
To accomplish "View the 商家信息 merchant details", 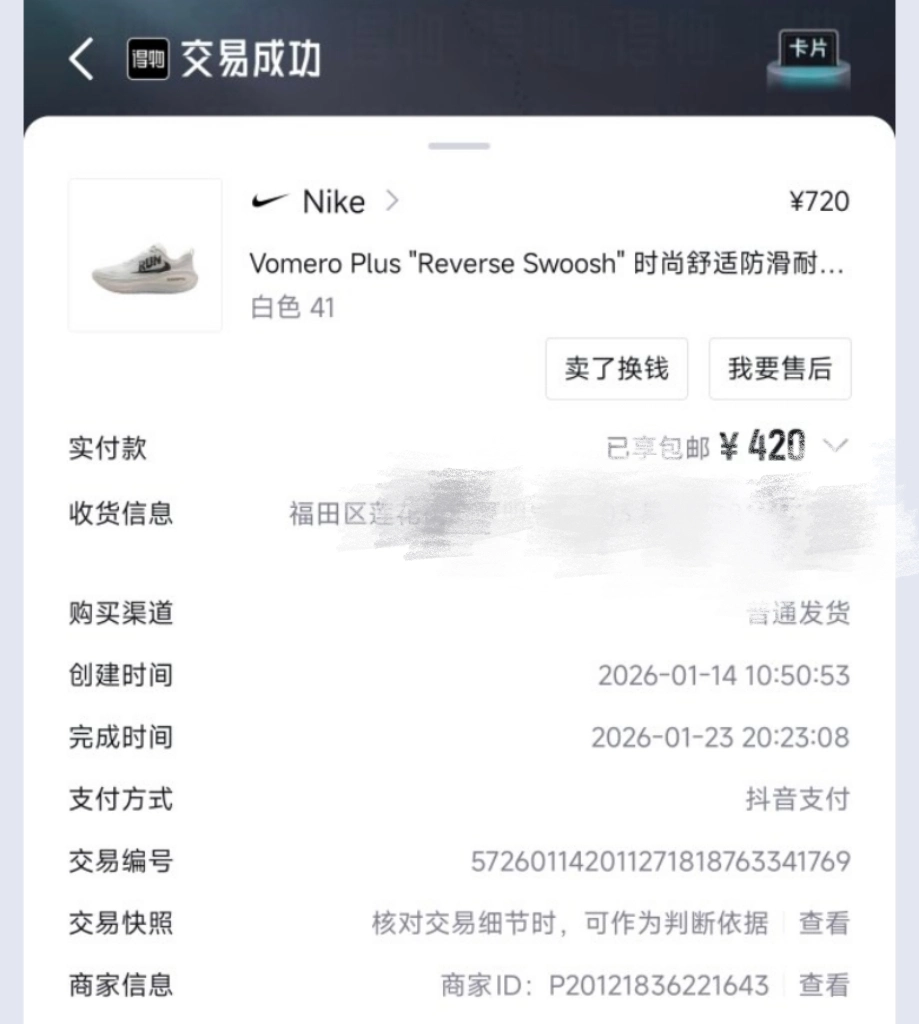I will click(824, 985).
